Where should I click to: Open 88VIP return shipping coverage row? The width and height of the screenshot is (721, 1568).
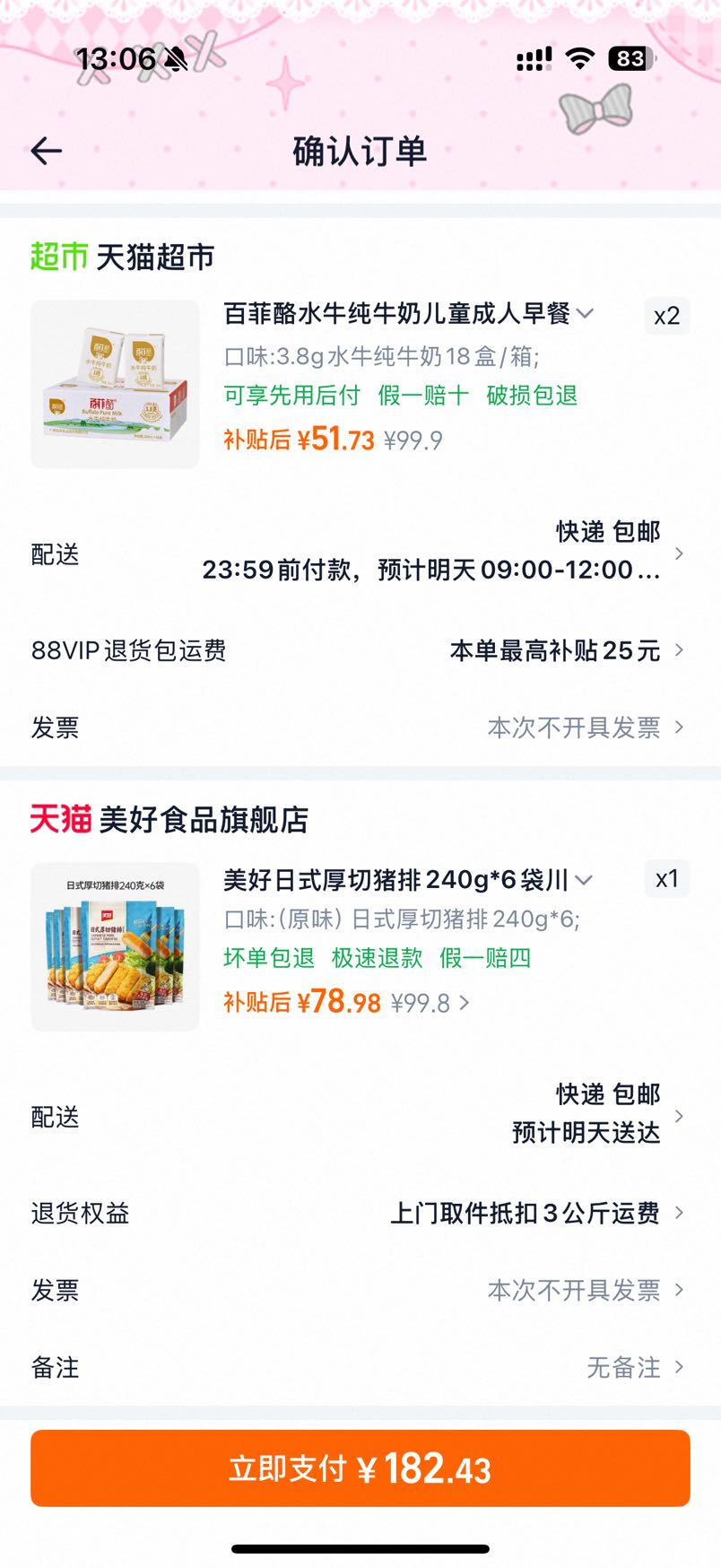(360, 650)
